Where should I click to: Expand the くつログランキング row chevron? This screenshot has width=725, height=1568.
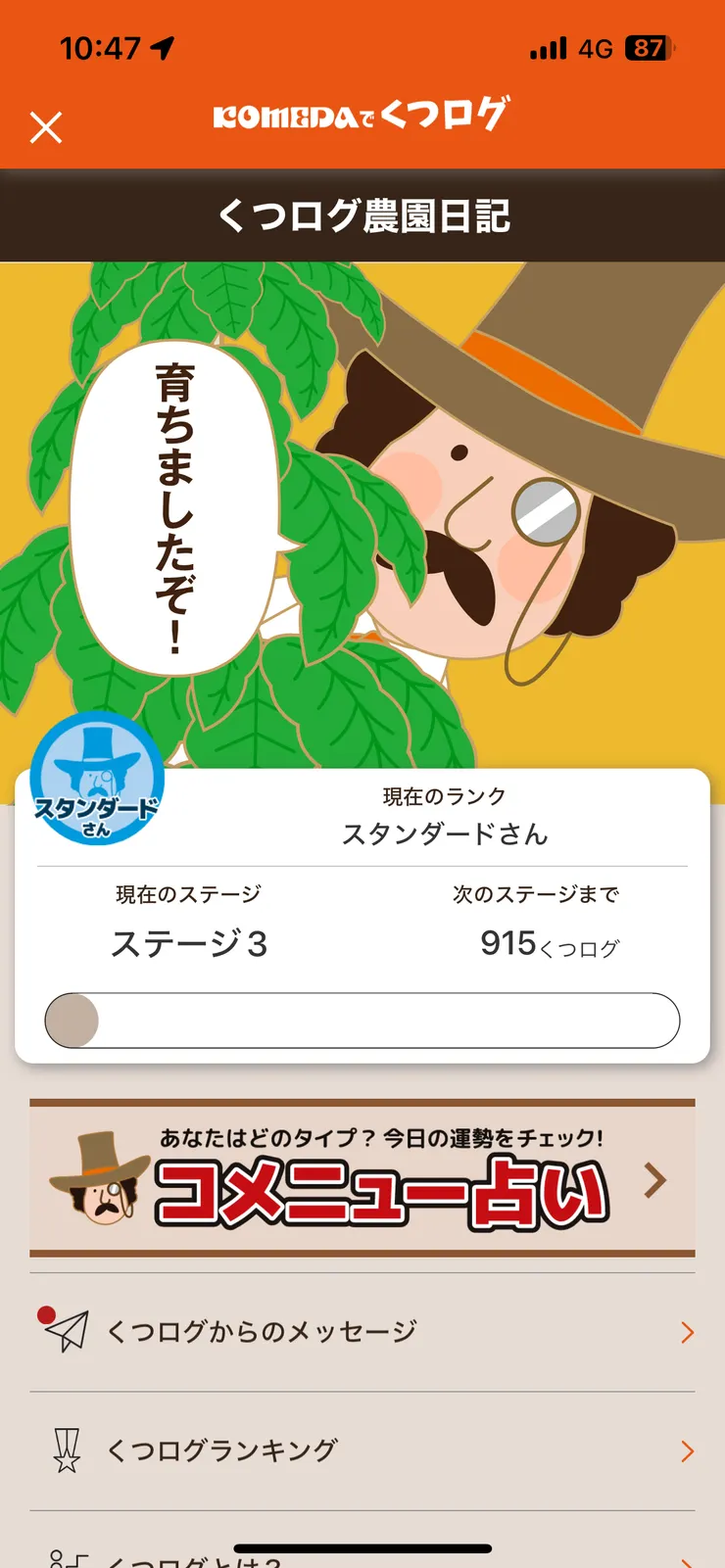(x=689, y=1450)
